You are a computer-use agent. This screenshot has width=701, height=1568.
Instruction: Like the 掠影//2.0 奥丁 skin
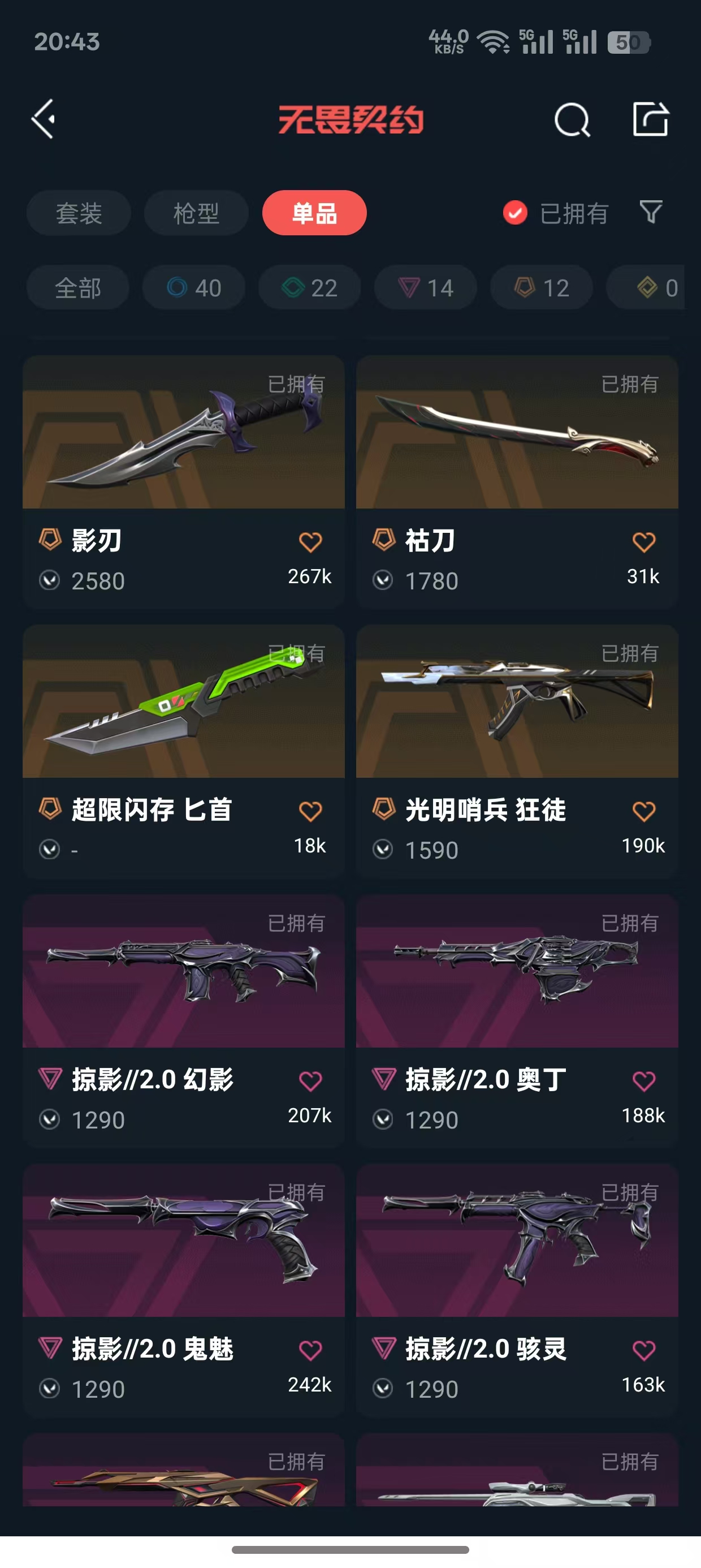point(643,1081)
